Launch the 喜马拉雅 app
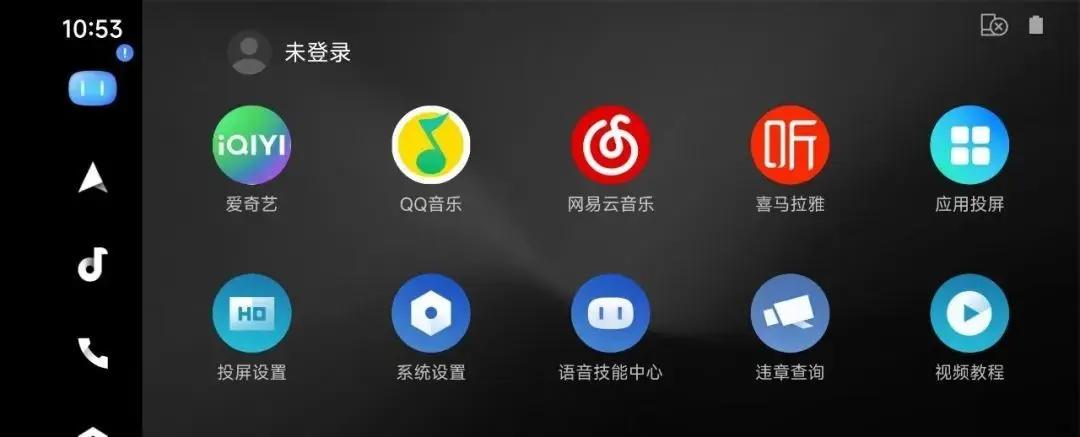1080x437 pixels. point(790,146)
